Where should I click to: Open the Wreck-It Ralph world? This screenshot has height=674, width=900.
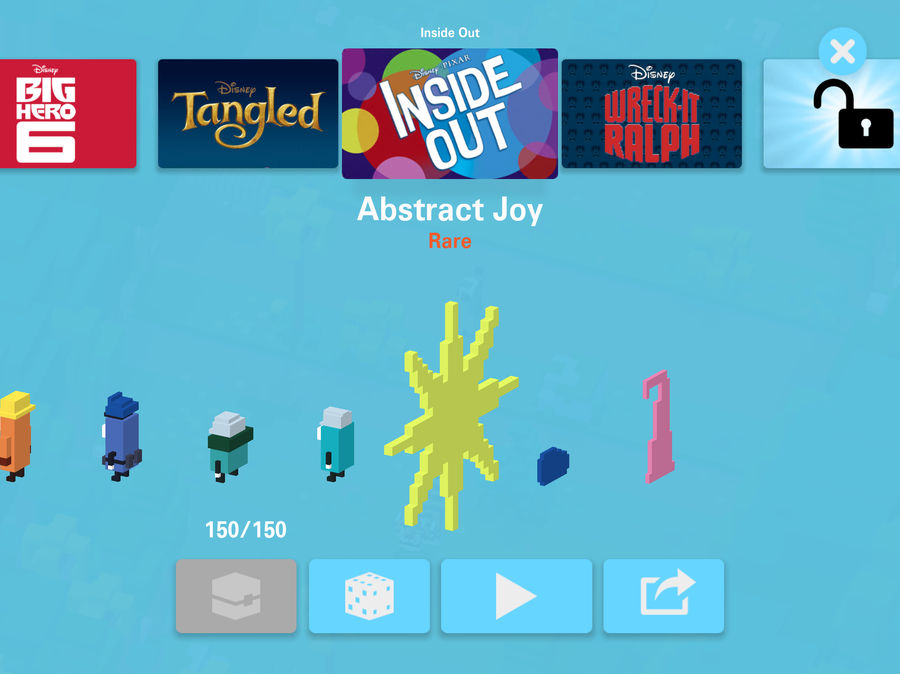(651, 113)
